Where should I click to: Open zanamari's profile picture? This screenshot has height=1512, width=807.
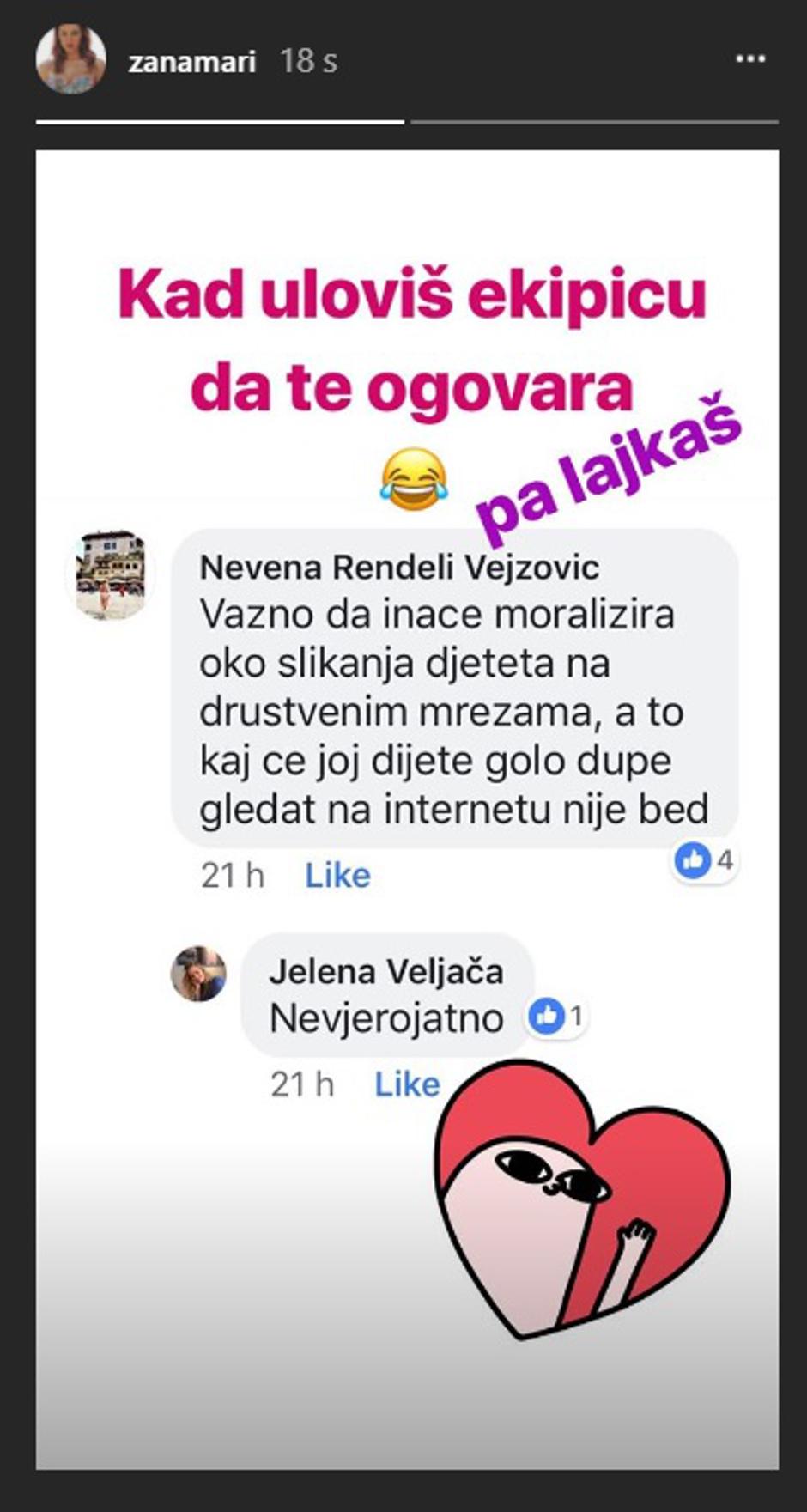(x=71, y=59)
